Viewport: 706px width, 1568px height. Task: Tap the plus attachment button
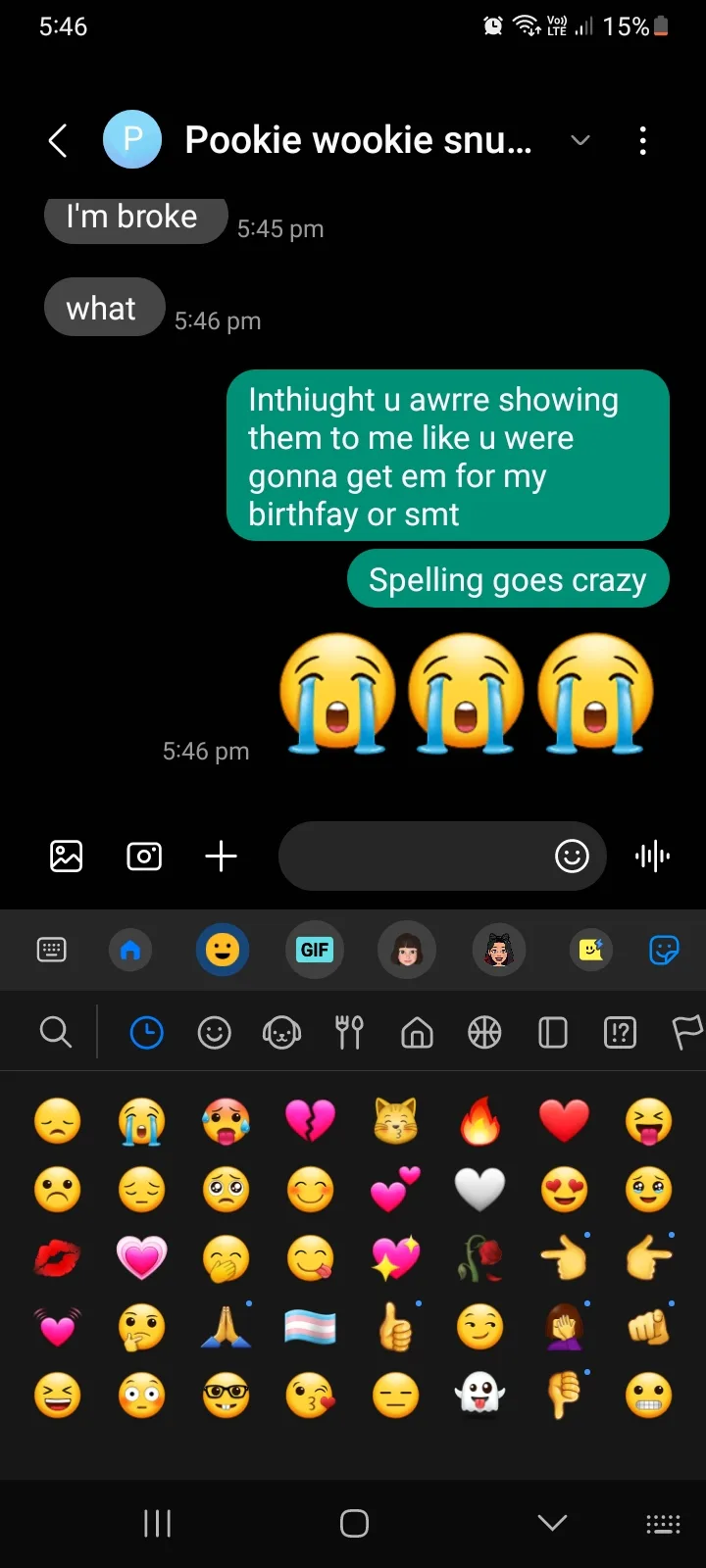(x=222, y=856)
